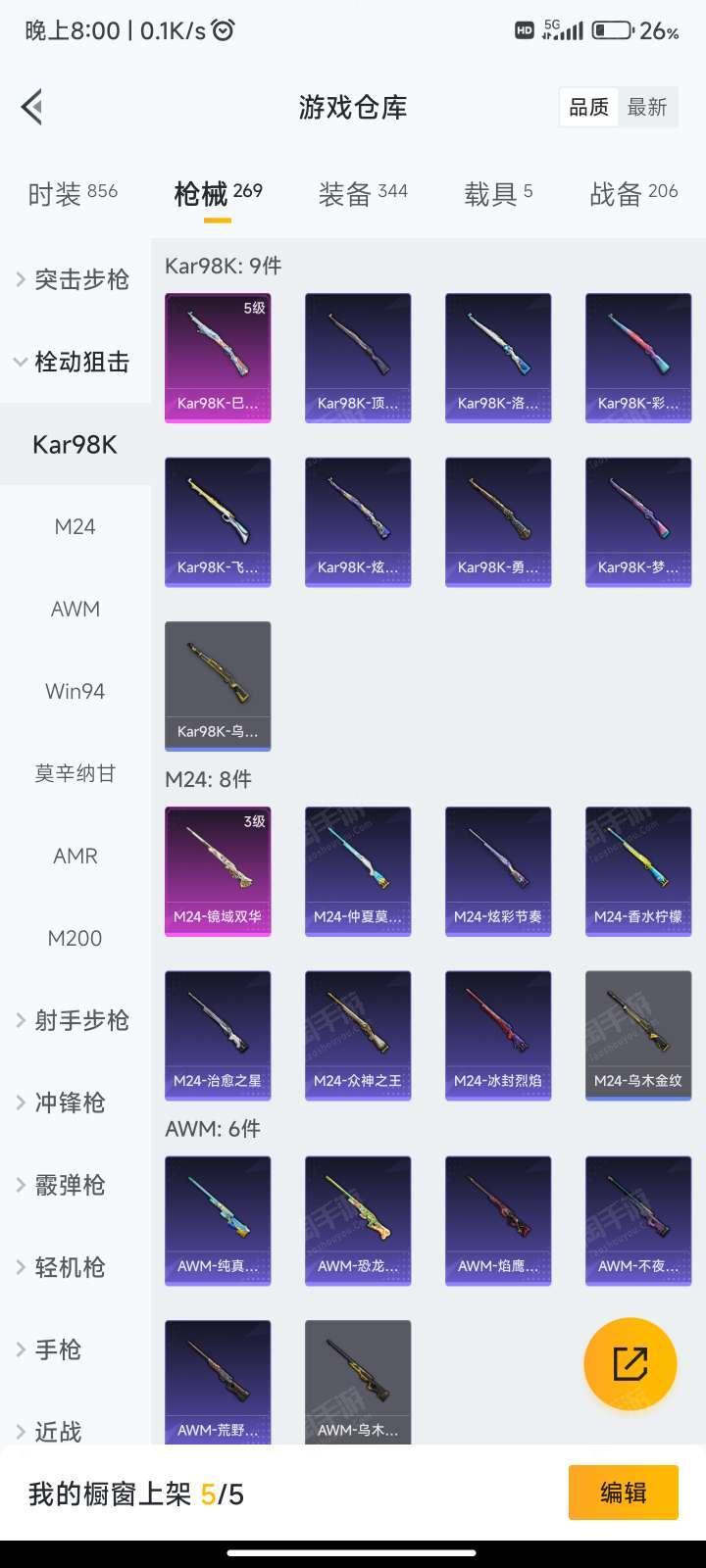View the M24-冰封烈焰 skin
This screenshot has height=1568, width=706.
point(498,1034)
